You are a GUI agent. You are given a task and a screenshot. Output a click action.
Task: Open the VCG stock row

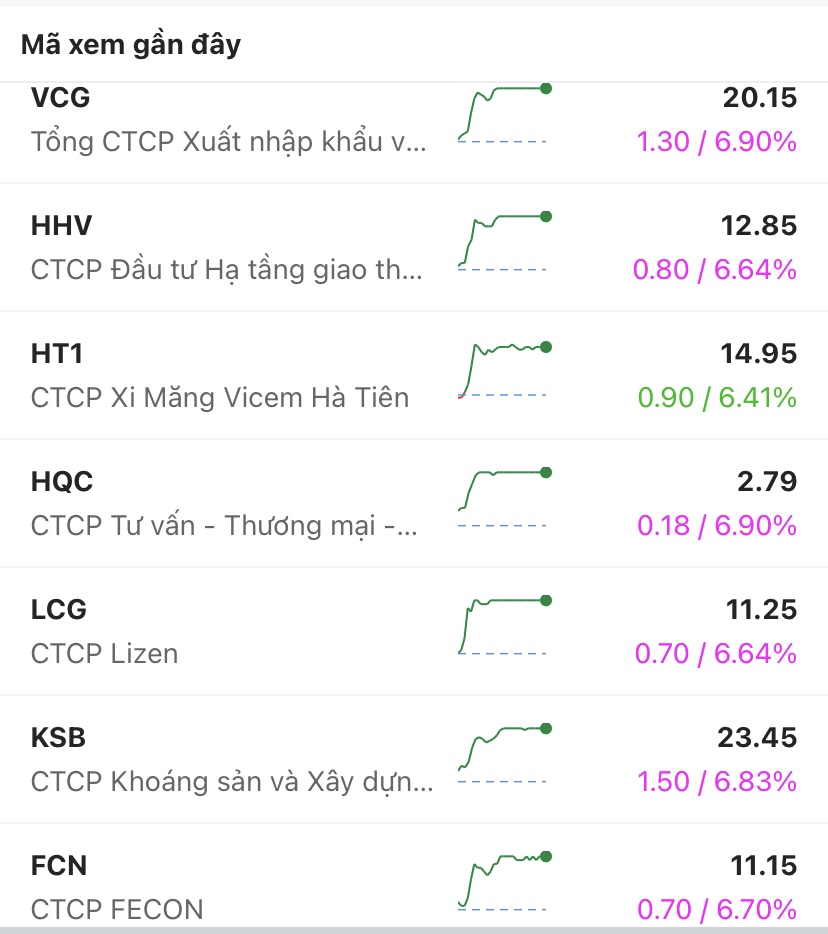point(230,120)
